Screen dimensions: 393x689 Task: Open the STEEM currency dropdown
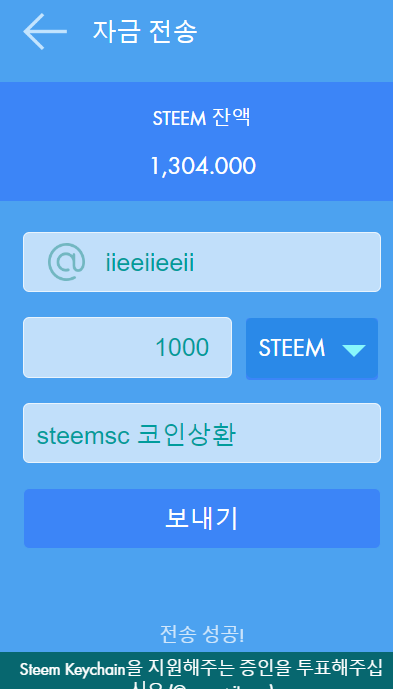coord(312,348)
